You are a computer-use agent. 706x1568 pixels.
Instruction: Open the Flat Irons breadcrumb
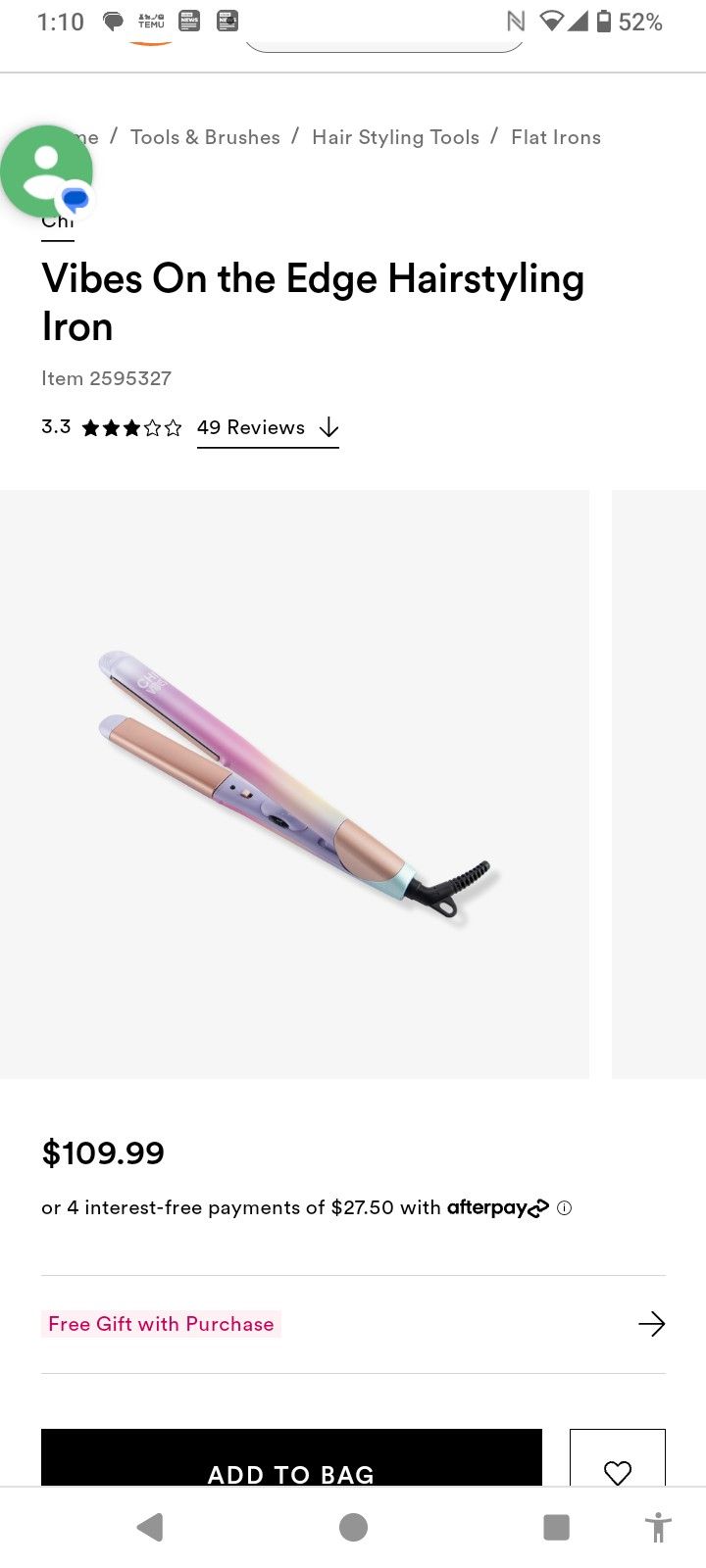555,137
